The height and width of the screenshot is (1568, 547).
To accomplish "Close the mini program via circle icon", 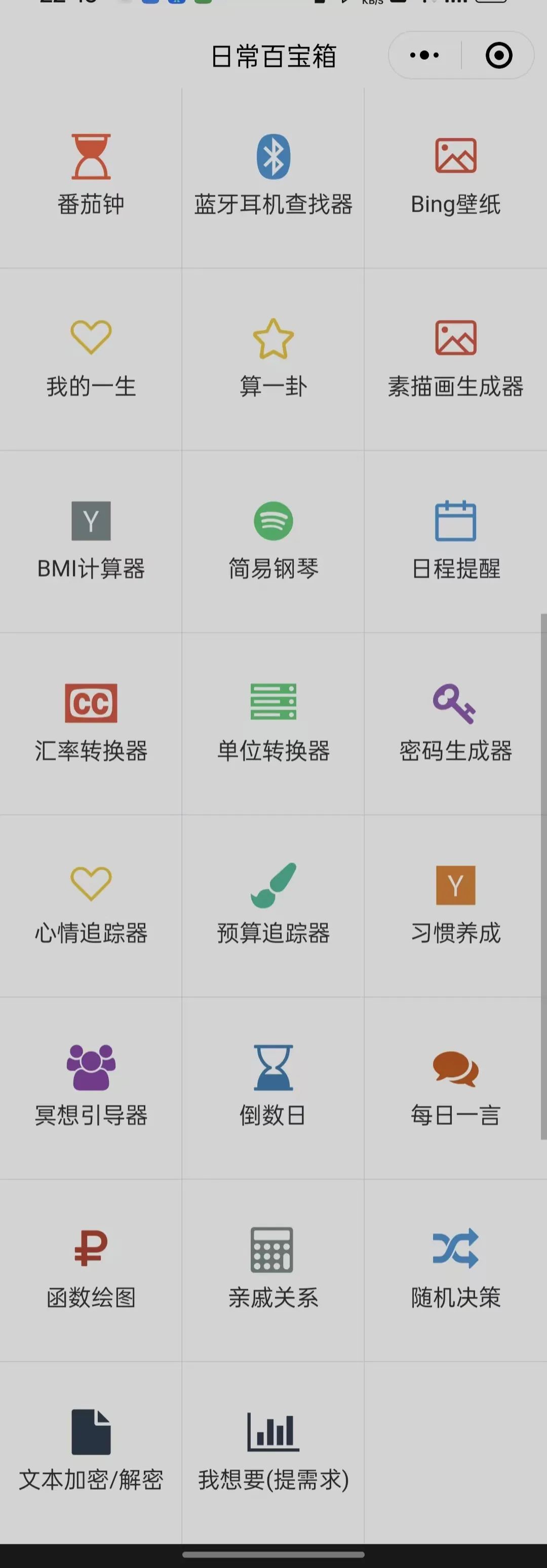I will pyautogui.click(x=498, y=55).
